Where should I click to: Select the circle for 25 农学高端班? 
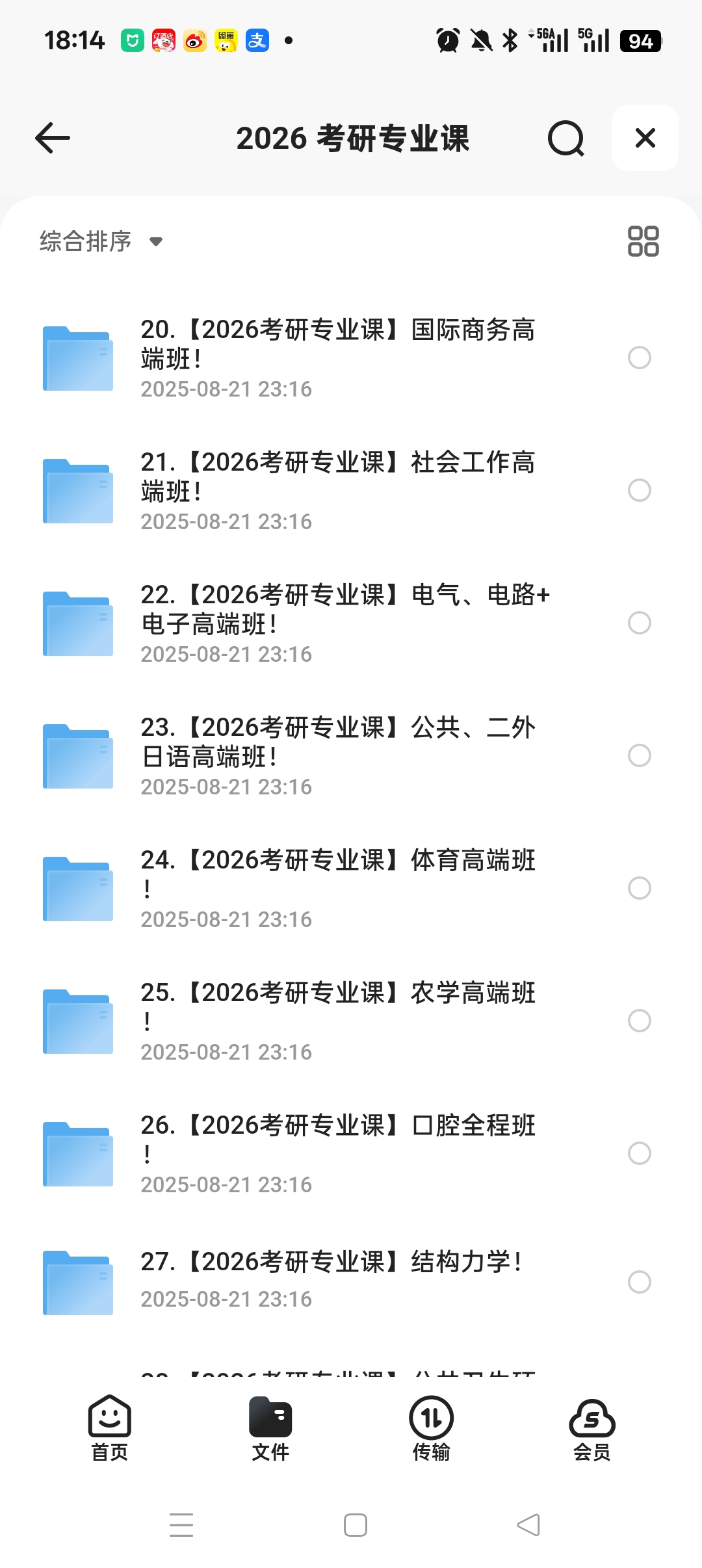(x=639, y=1021)
